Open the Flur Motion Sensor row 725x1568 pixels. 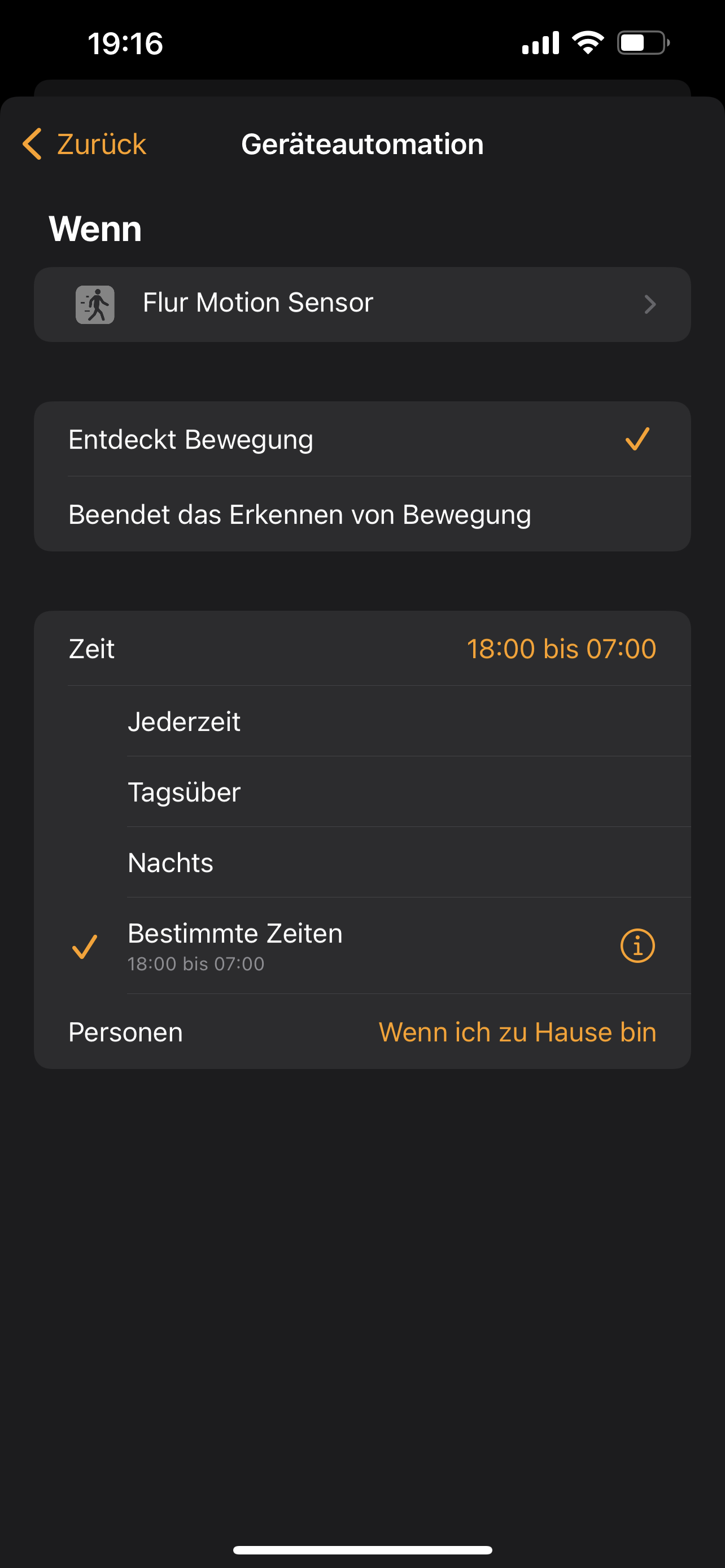362,304
